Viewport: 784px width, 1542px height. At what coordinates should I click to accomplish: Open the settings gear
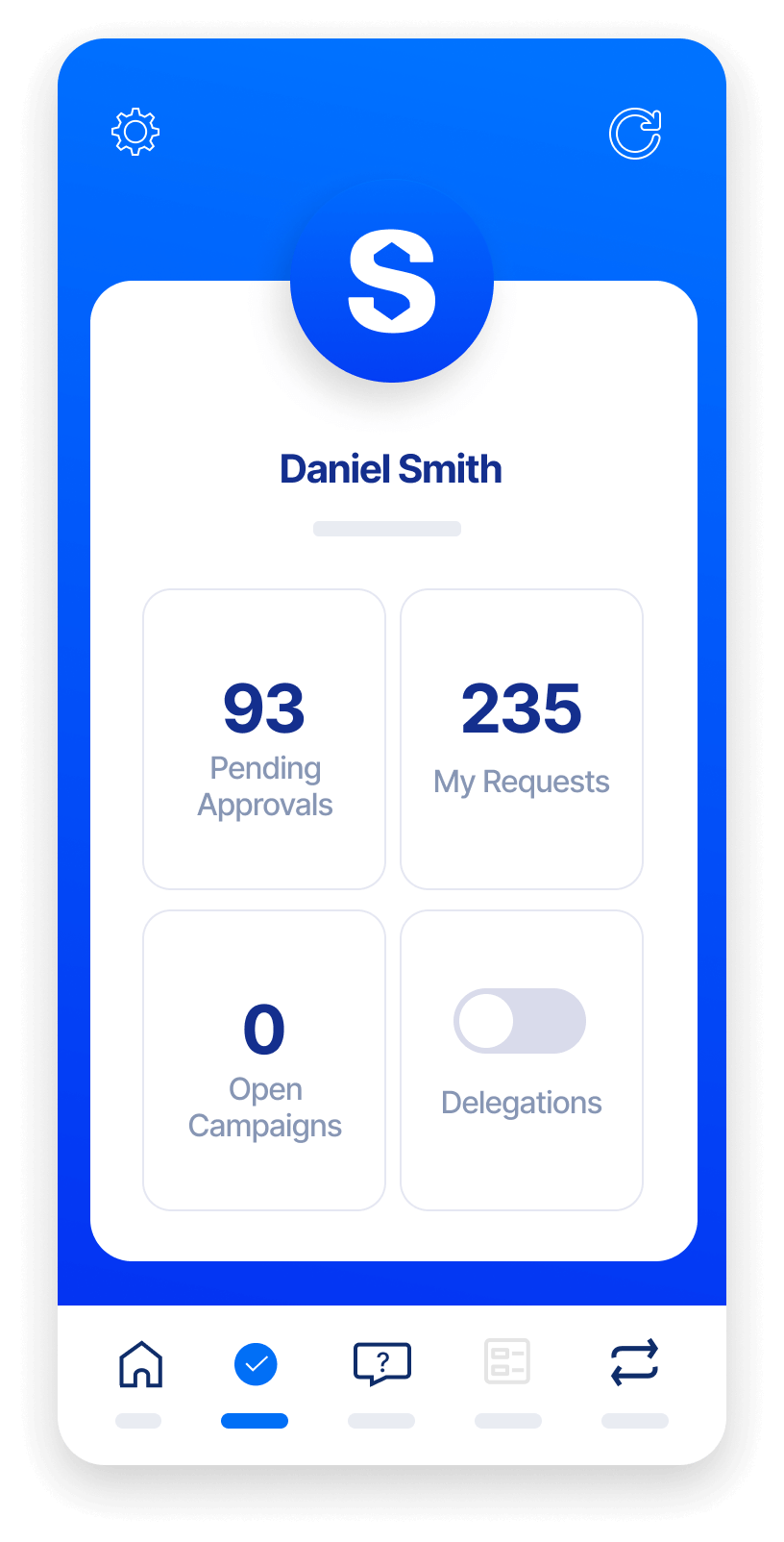click(x=135, y=131)
